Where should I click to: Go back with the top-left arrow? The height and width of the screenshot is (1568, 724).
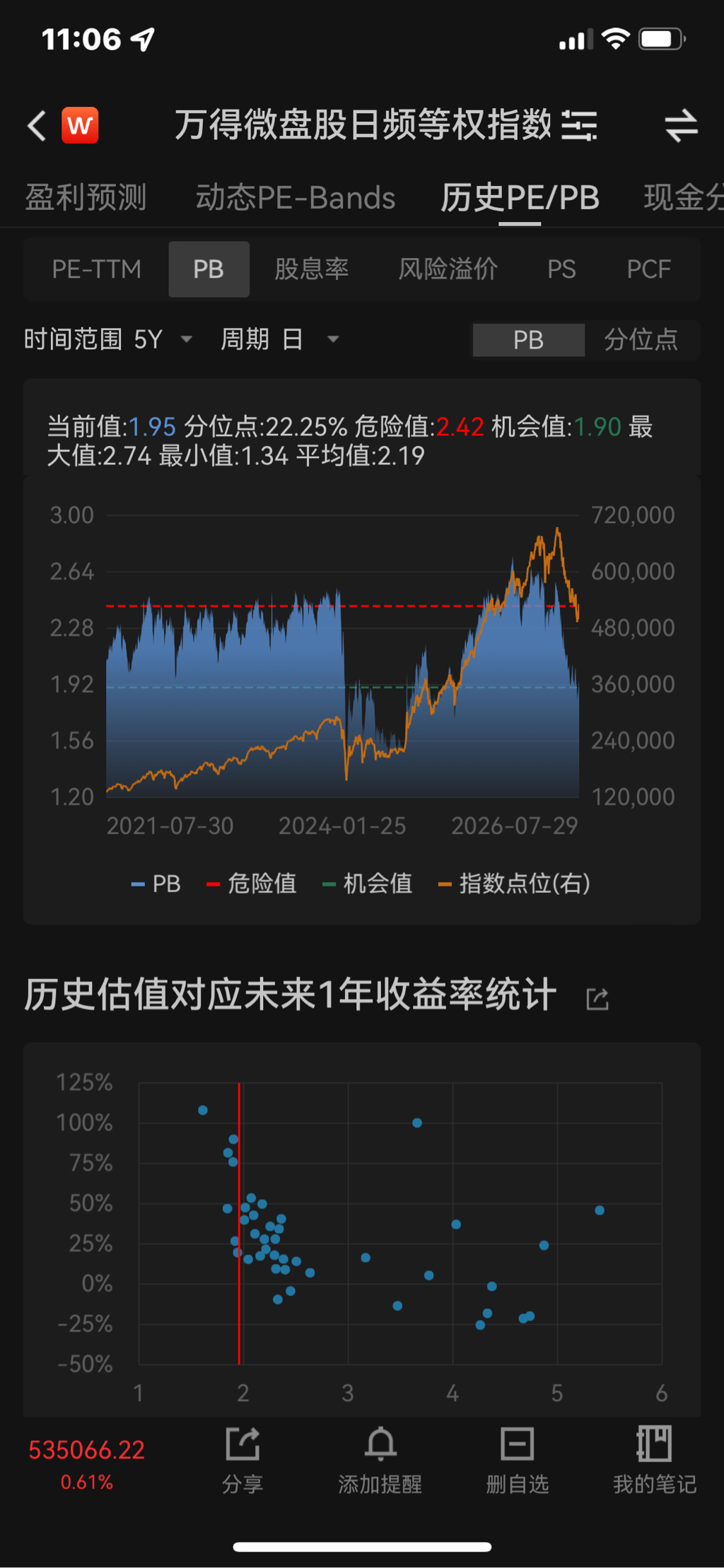point(37,126)
